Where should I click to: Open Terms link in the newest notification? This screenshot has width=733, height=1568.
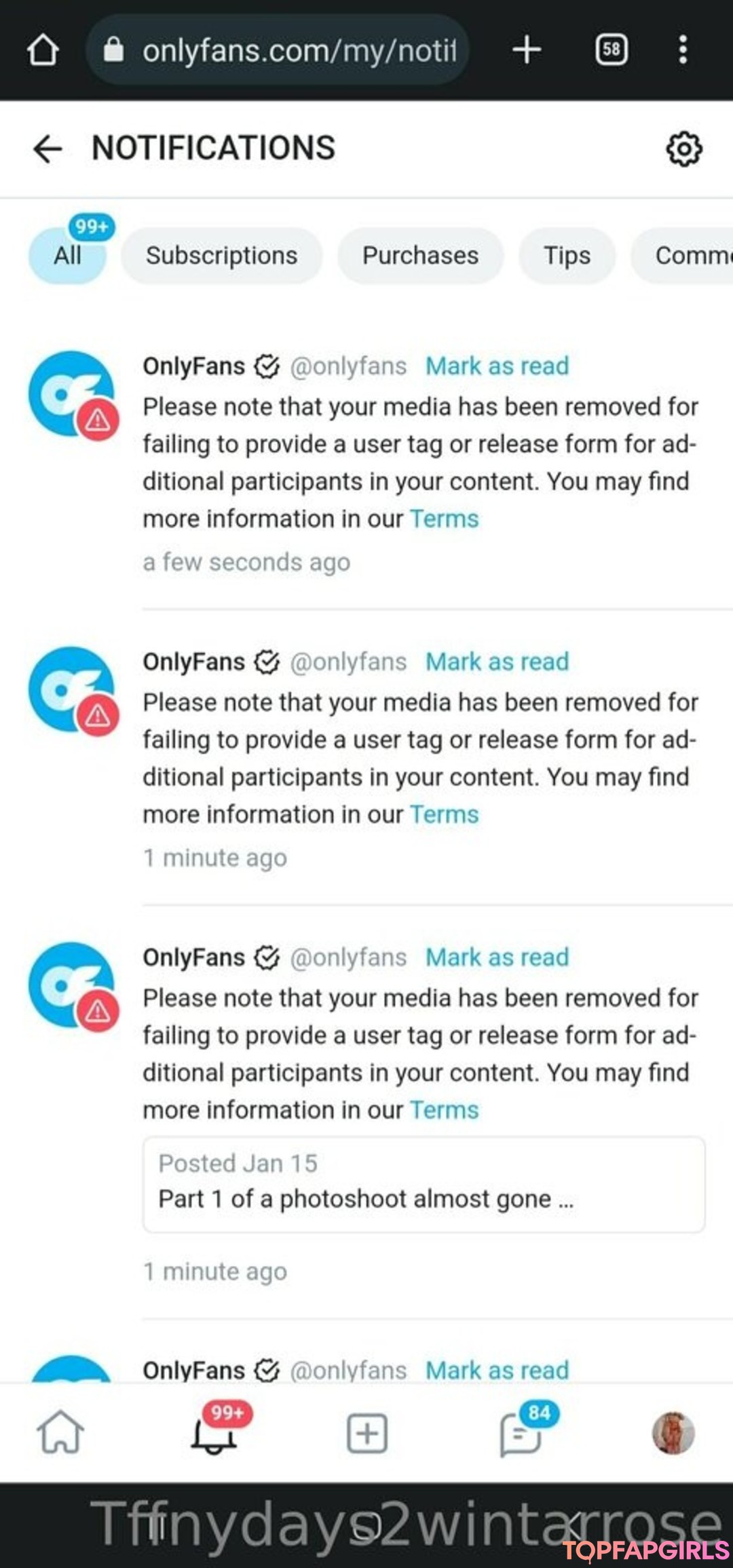tap(445, 519)
